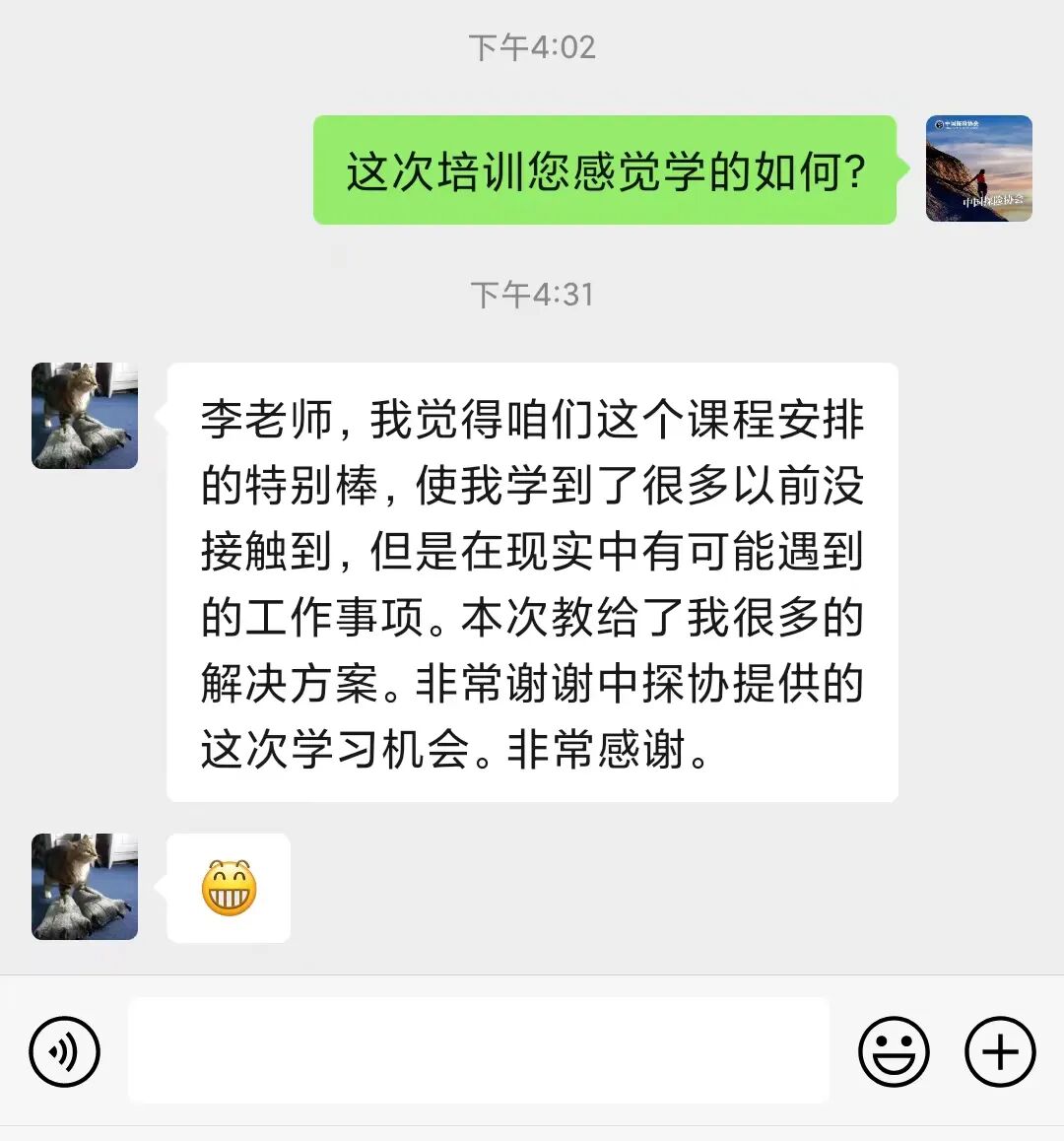Open the emoji sticker panel

[x=894, y=1051]
